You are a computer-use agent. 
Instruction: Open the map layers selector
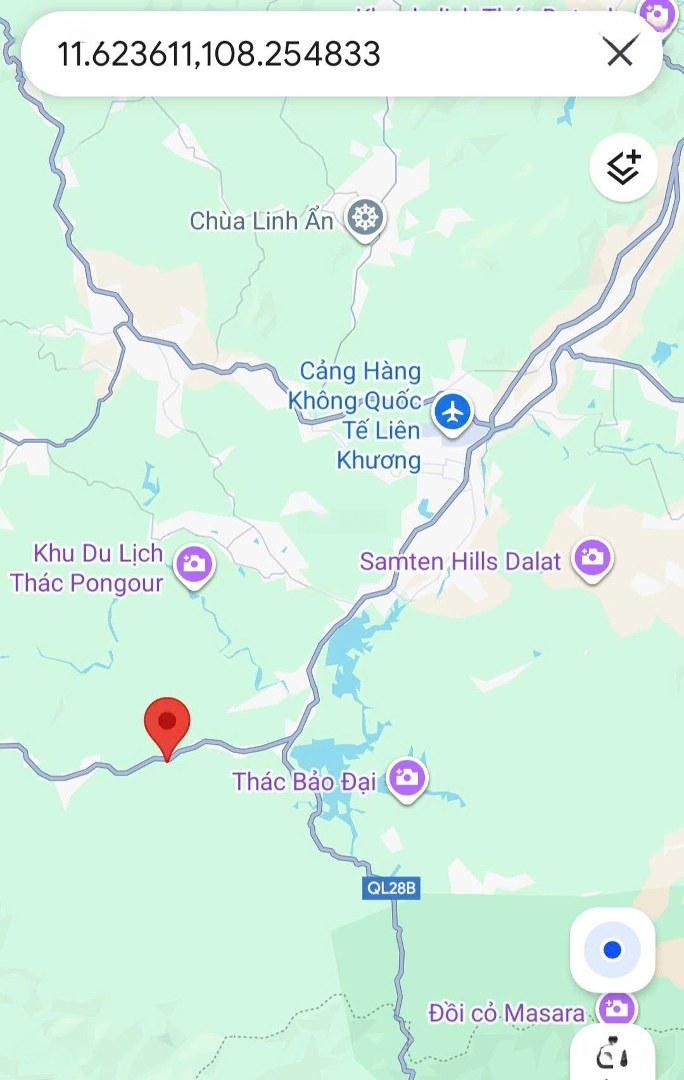point(623,168)
